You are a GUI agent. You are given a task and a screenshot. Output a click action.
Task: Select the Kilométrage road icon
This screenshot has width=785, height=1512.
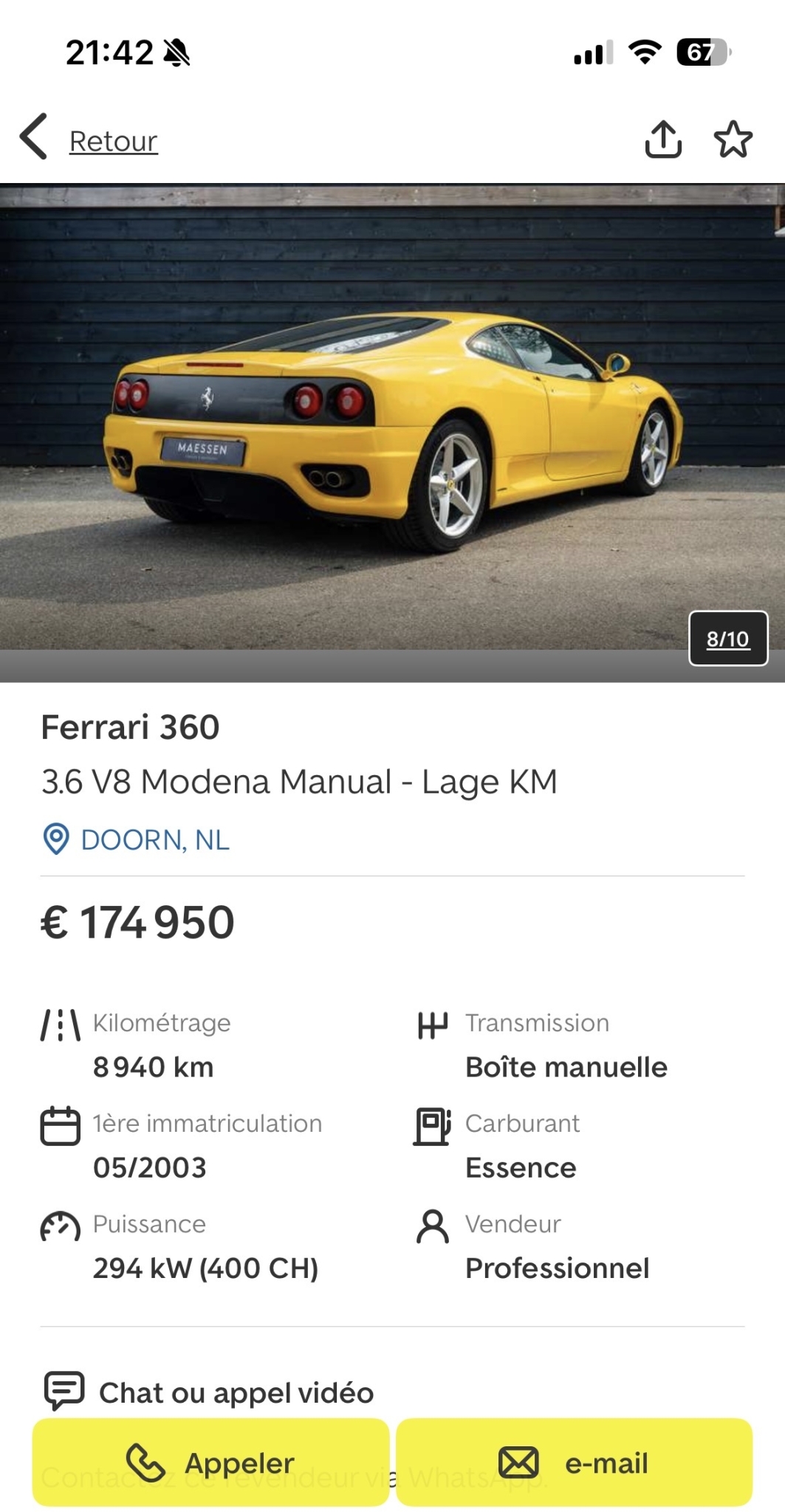61,1023
